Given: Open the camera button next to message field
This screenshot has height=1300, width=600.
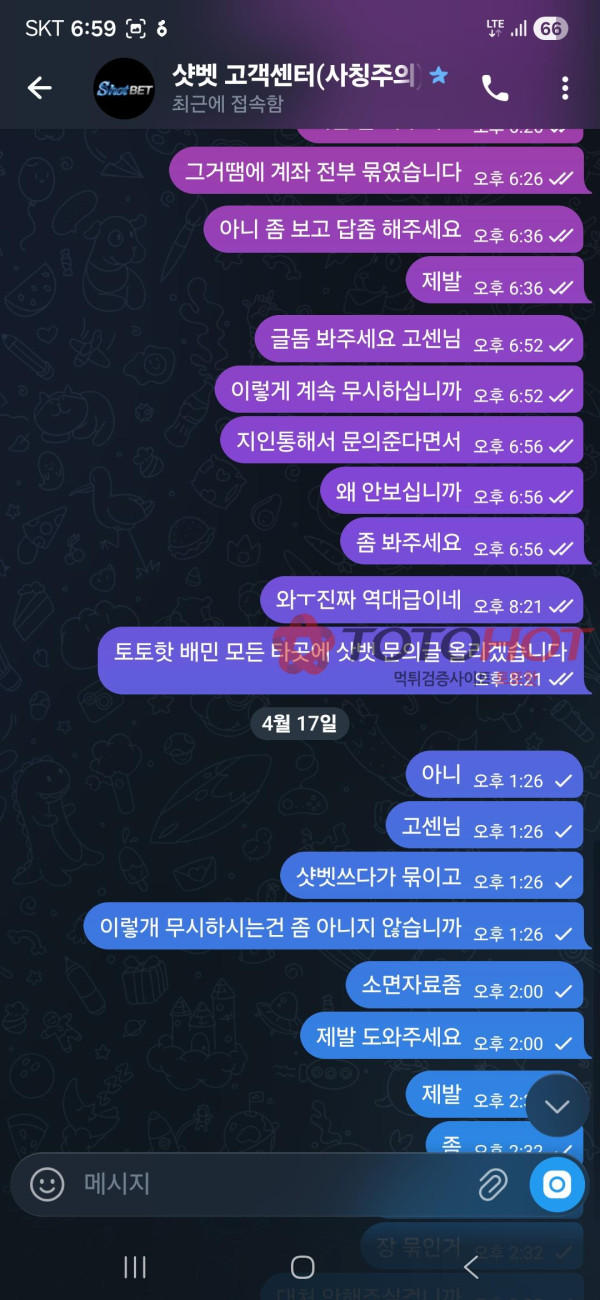Looking at the screenshot, I should [x=557, y=1185].
